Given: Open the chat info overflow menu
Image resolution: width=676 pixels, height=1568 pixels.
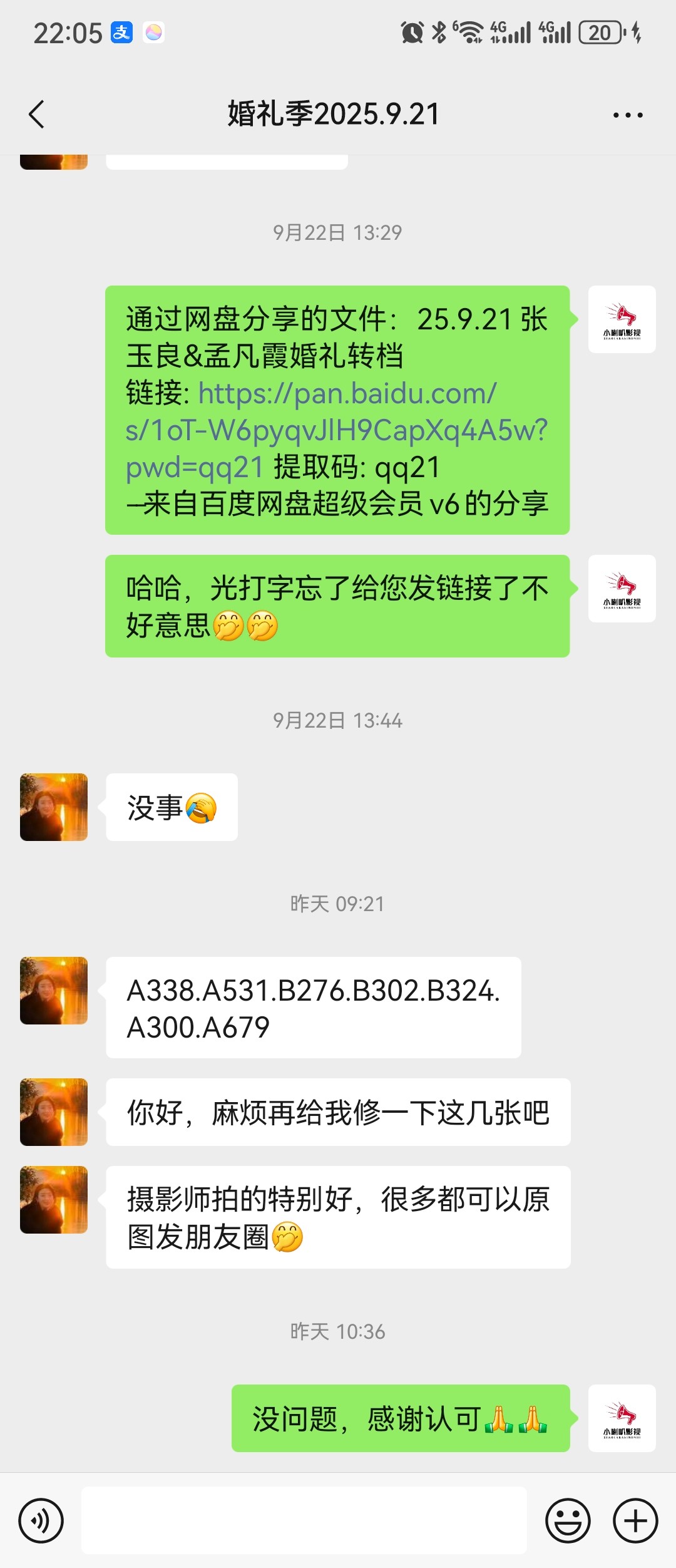Looking at the screenshot, I should click(x=628, y=115).
